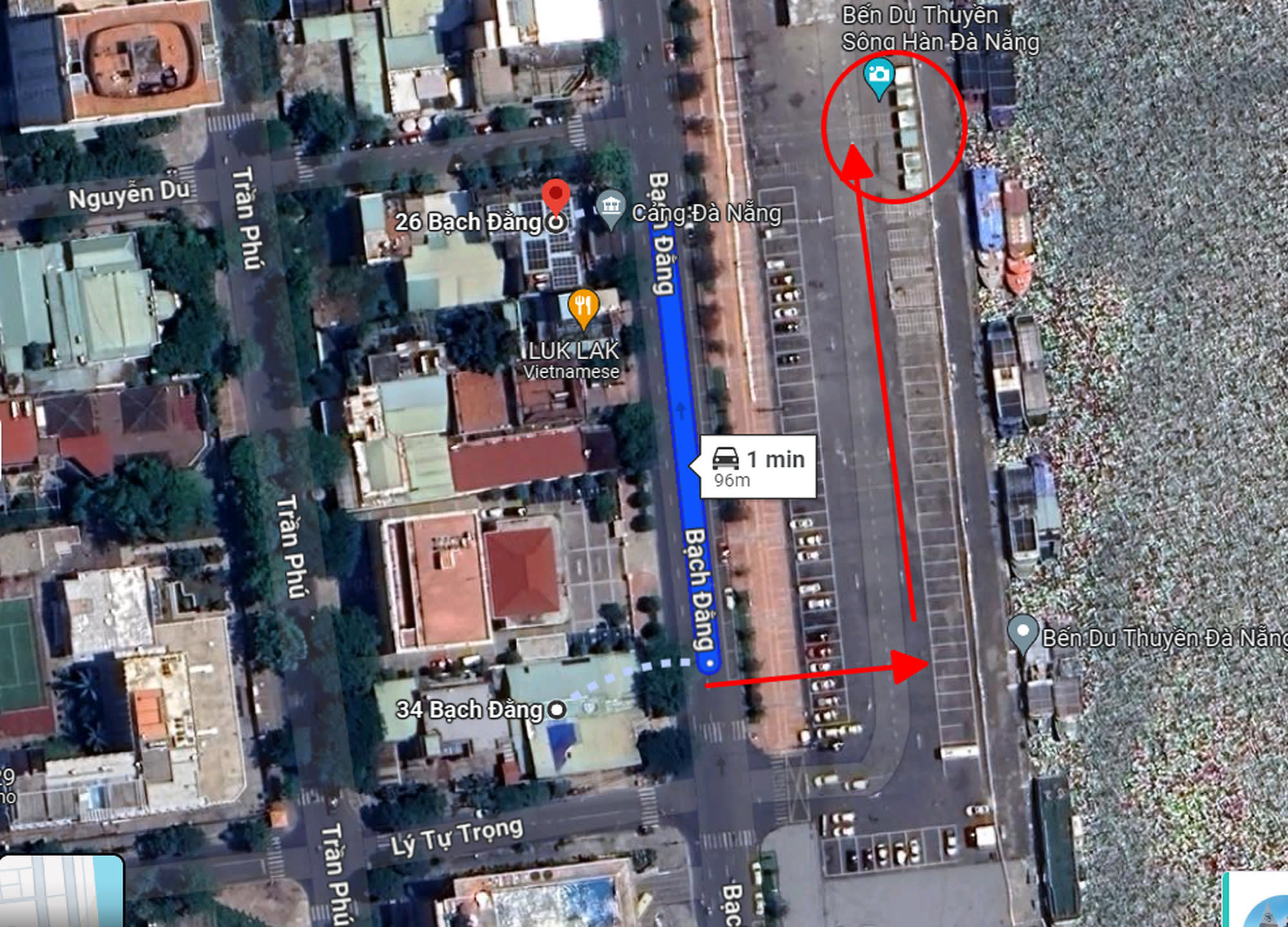This screenshot has width=1288, height=927.
Task: Switch map type via the layers thumbnail
Action: click(62, 891)
